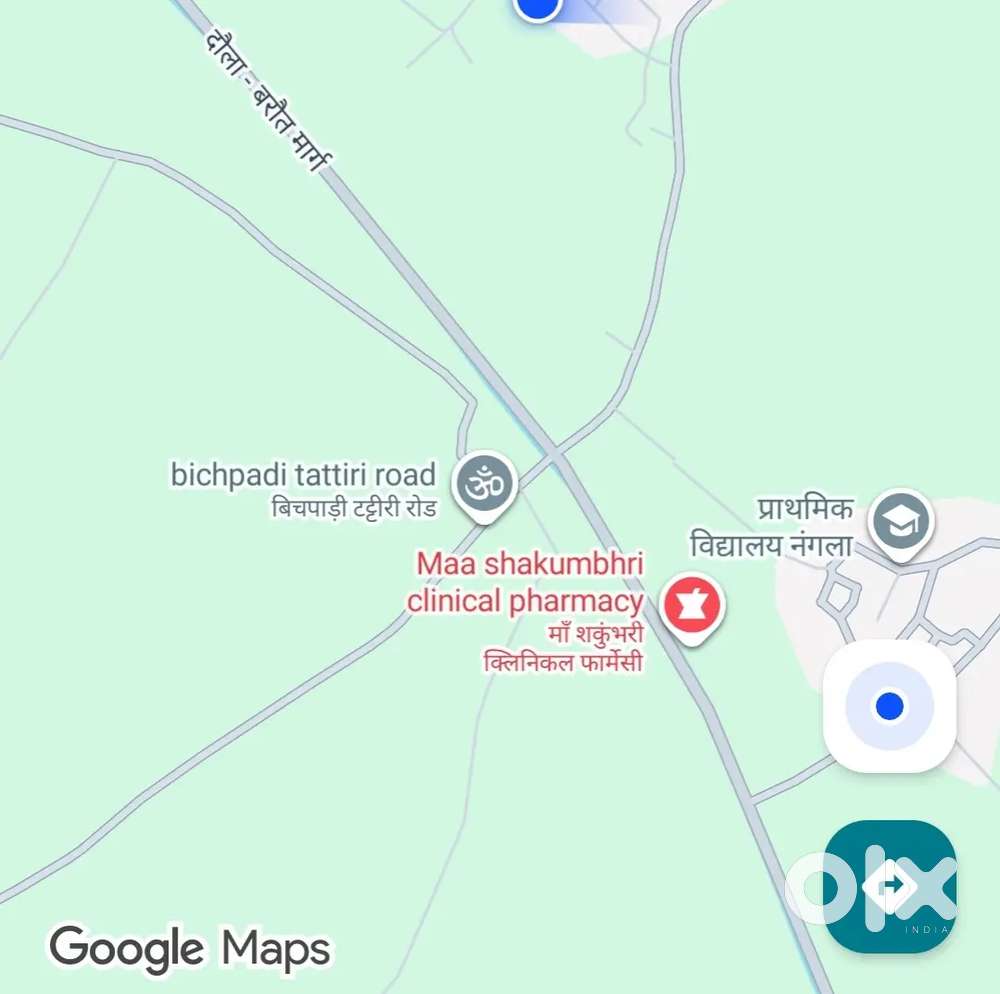Center map on my current location
1000x994 pixels.
tap(889, 707)
